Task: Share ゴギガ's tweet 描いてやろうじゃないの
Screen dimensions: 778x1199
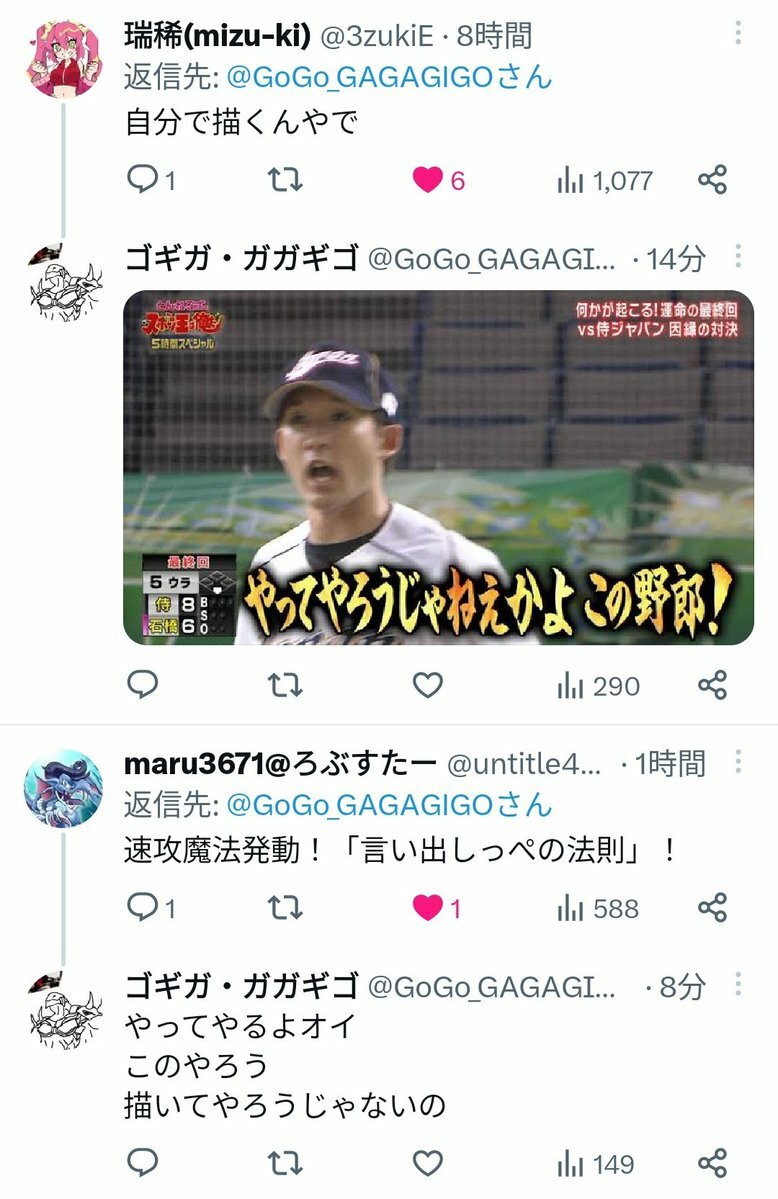Action: click(712, 1163)
